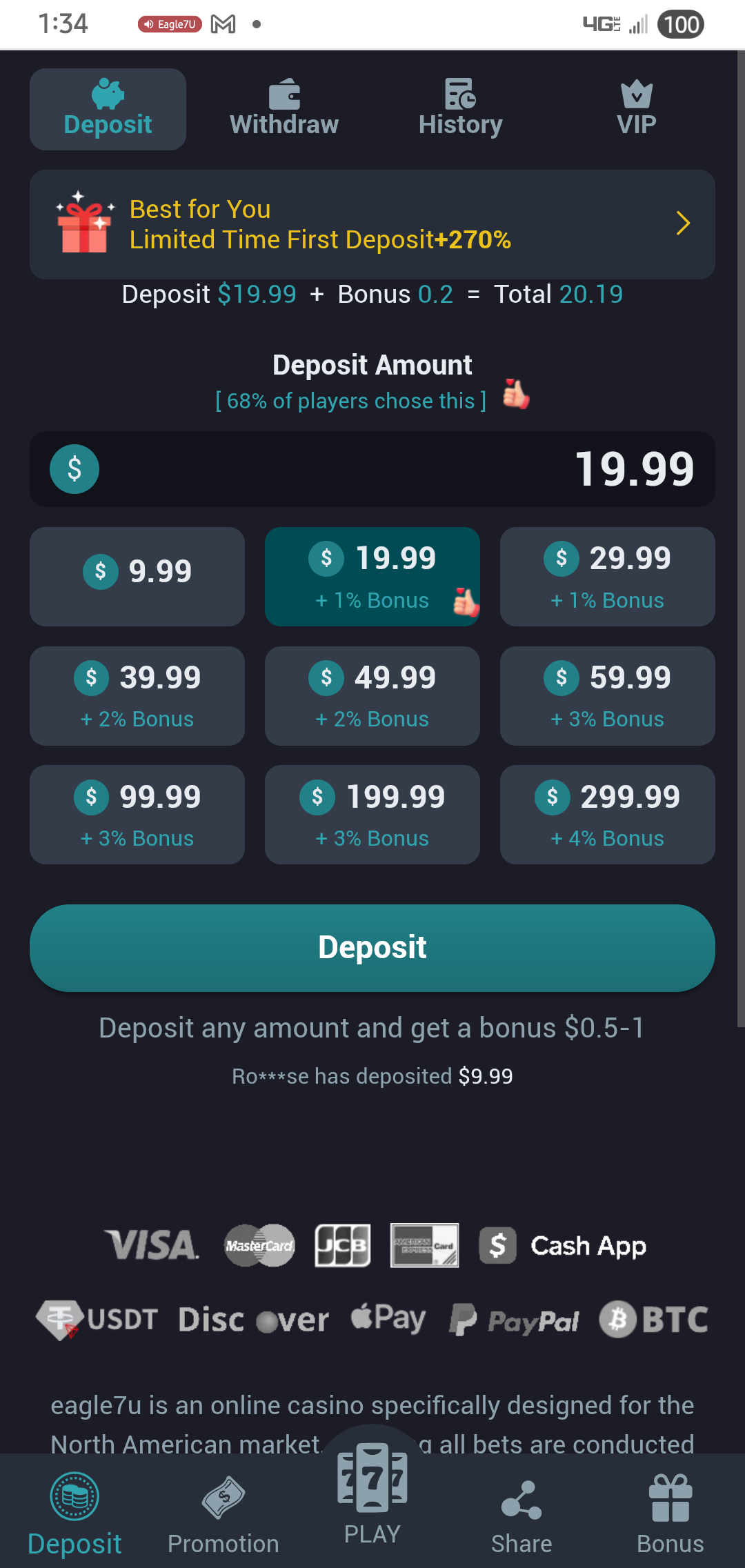Open the Limited Time First Deposit banner
Screen dimensions: 745x1568
(x=372, y=224)
